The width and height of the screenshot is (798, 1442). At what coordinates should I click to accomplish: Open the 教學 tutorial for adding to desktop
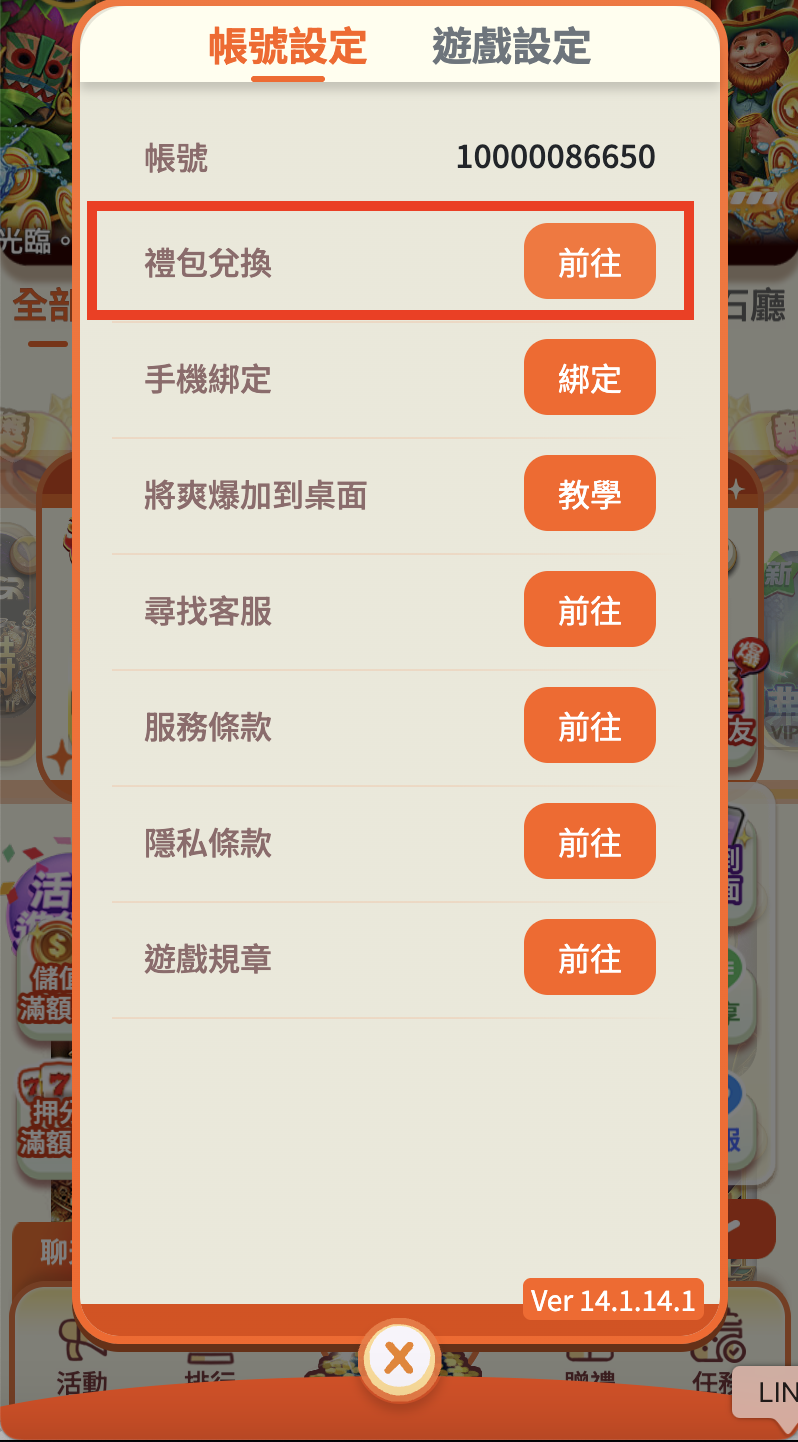point(589,494)
